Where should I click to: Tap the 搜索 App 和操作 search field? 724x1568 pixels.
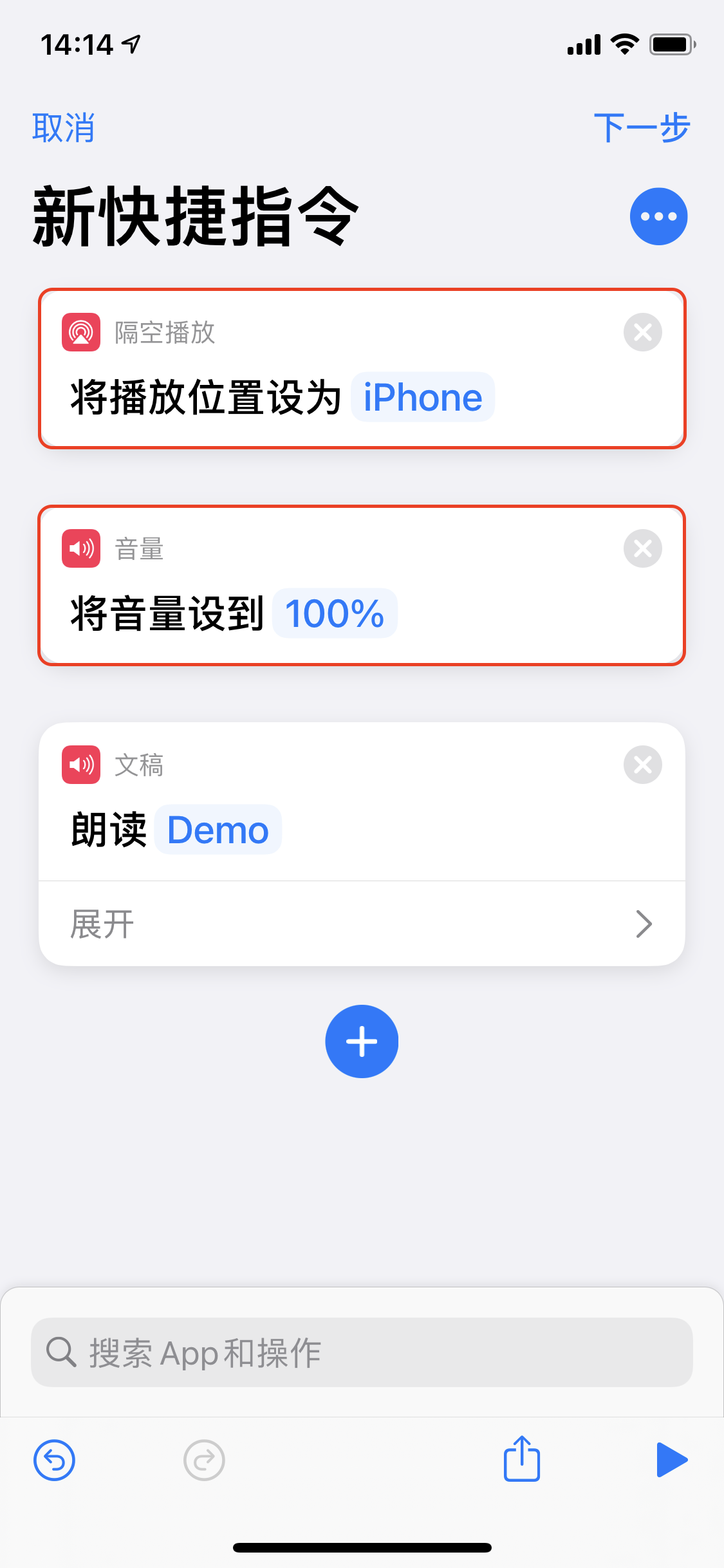click(362, 1352)
